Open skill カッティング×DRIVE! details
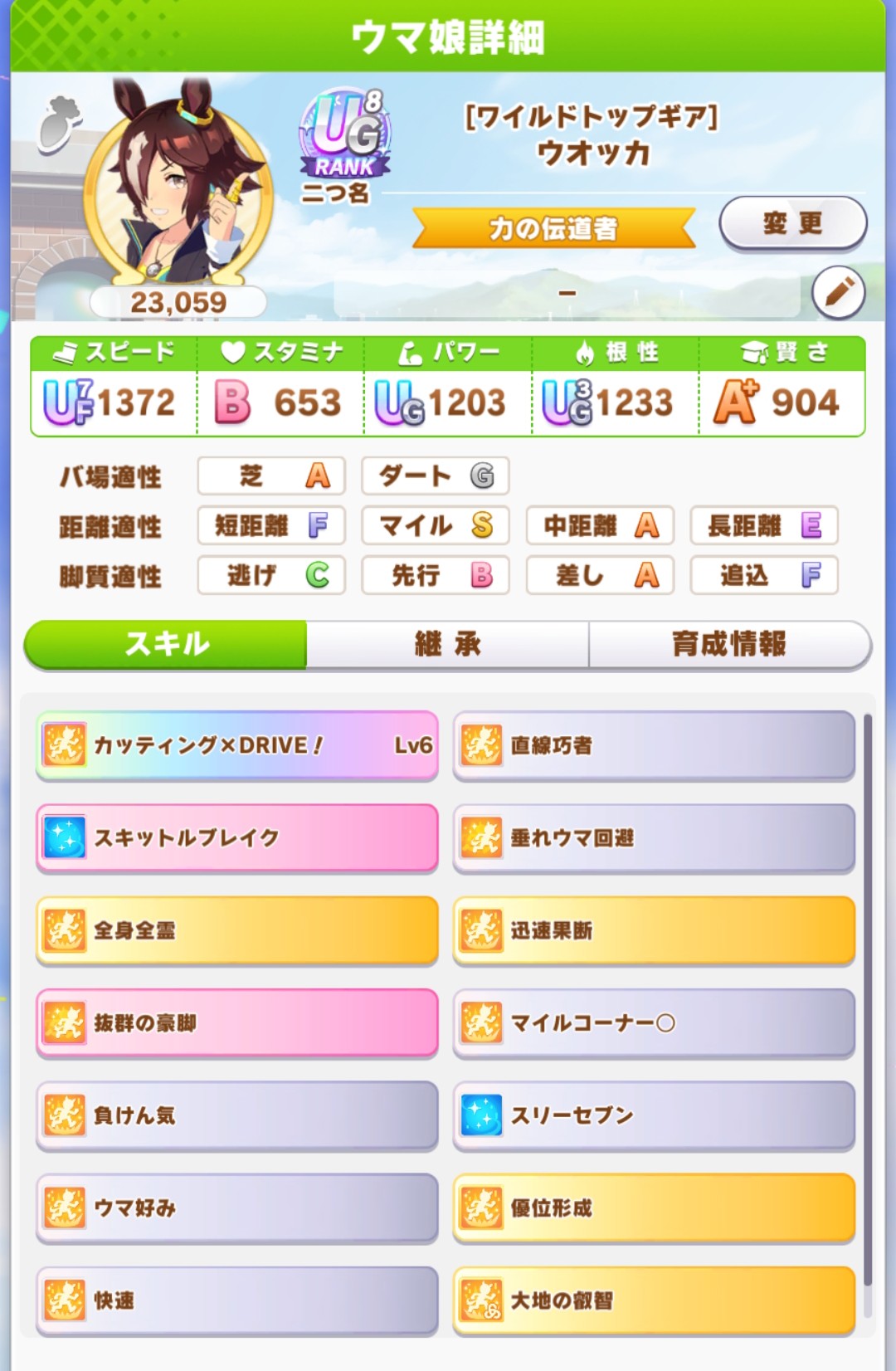This screenshot has width=896, height=1371. [237, 745]
